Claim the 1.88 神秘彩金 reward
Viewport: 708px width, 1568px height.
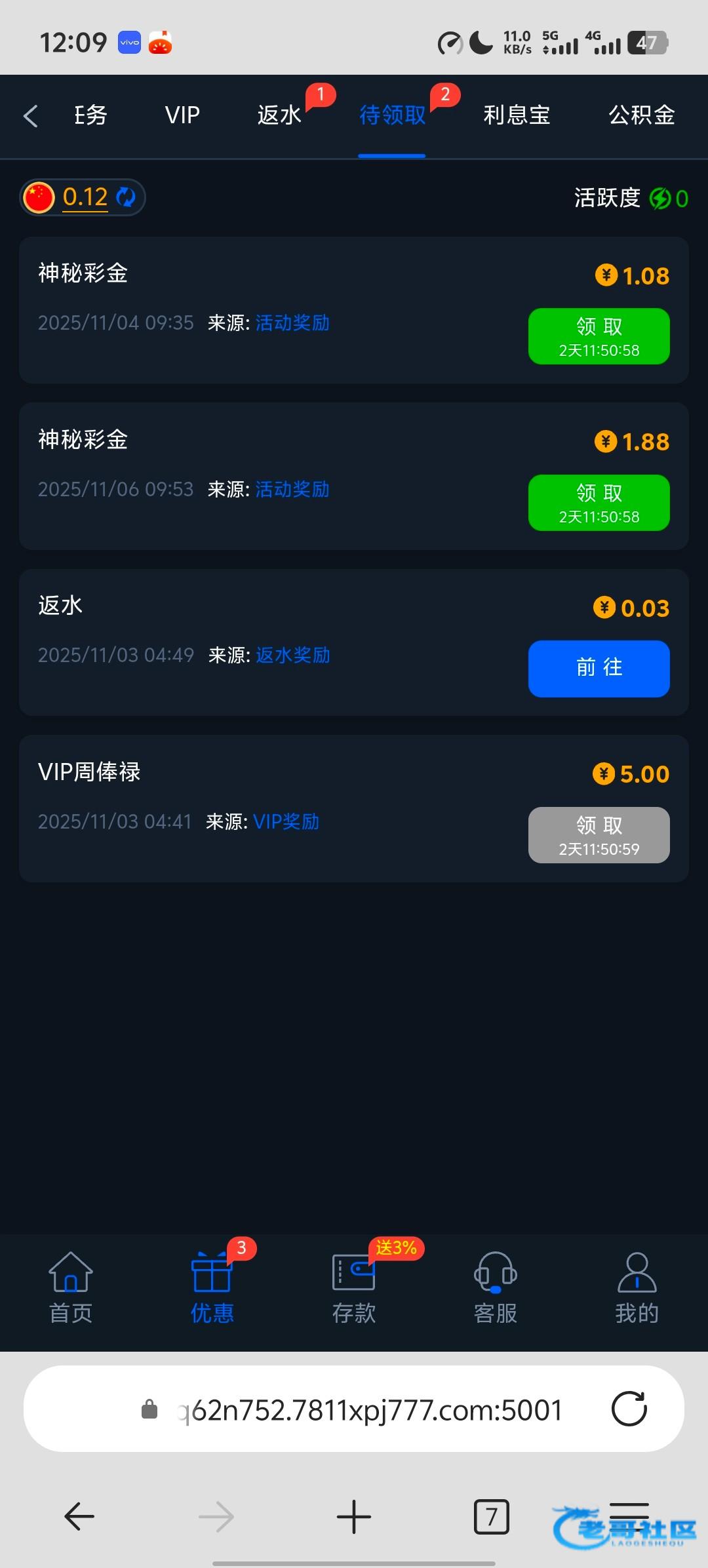tap(599, 502)
